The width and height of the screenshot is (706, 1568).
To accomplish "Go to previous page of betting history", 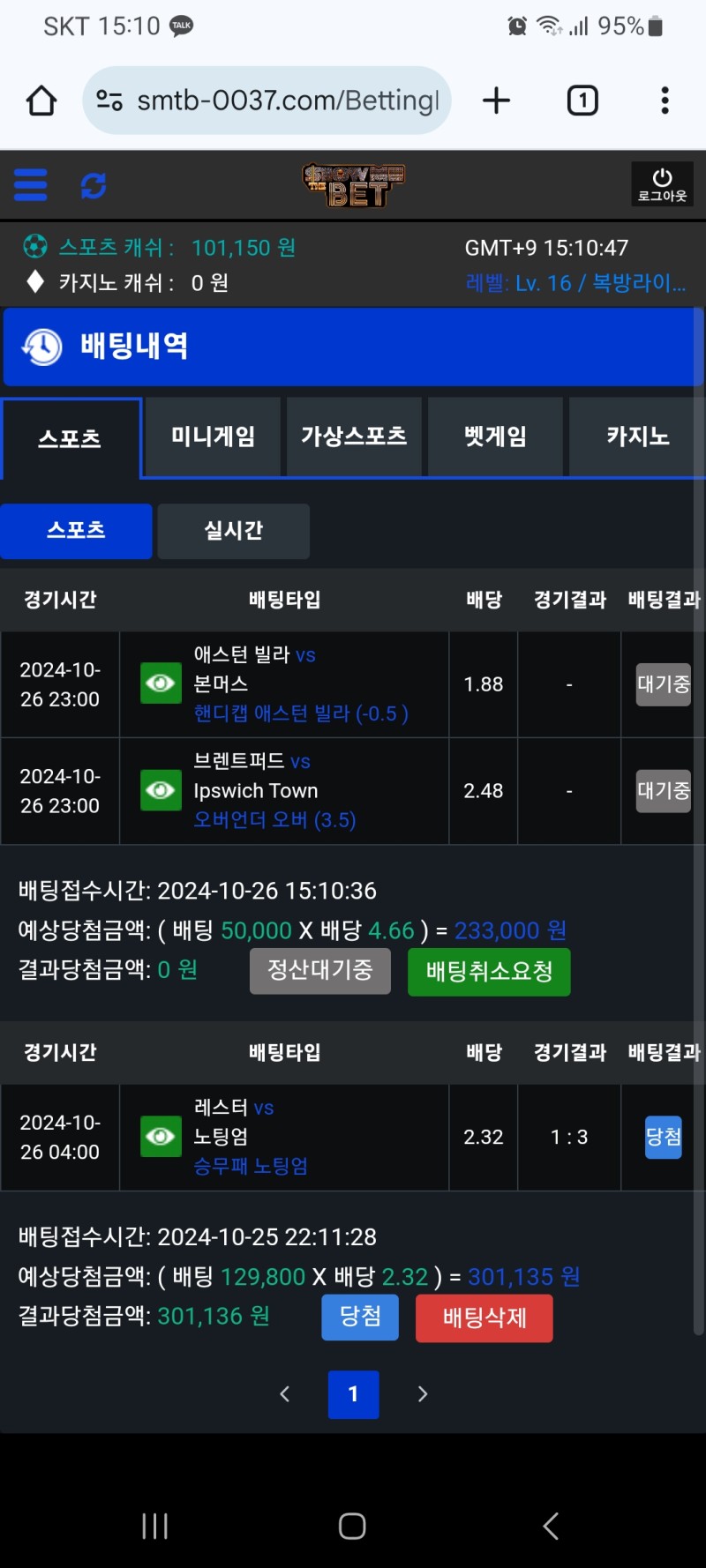I will (x=285, y=1394).
